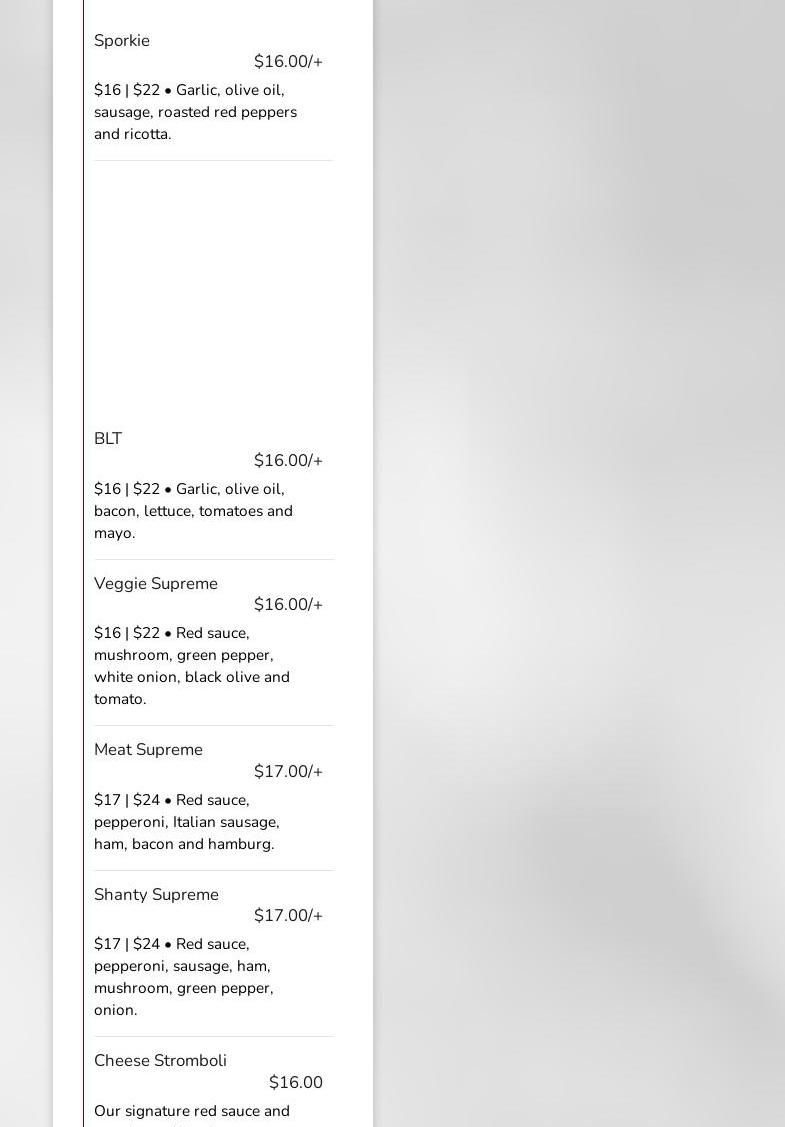The width and height of the screenshot is (785, 1127).
Task: Select the BLT pizza item
Action: [x=108, y=439]
